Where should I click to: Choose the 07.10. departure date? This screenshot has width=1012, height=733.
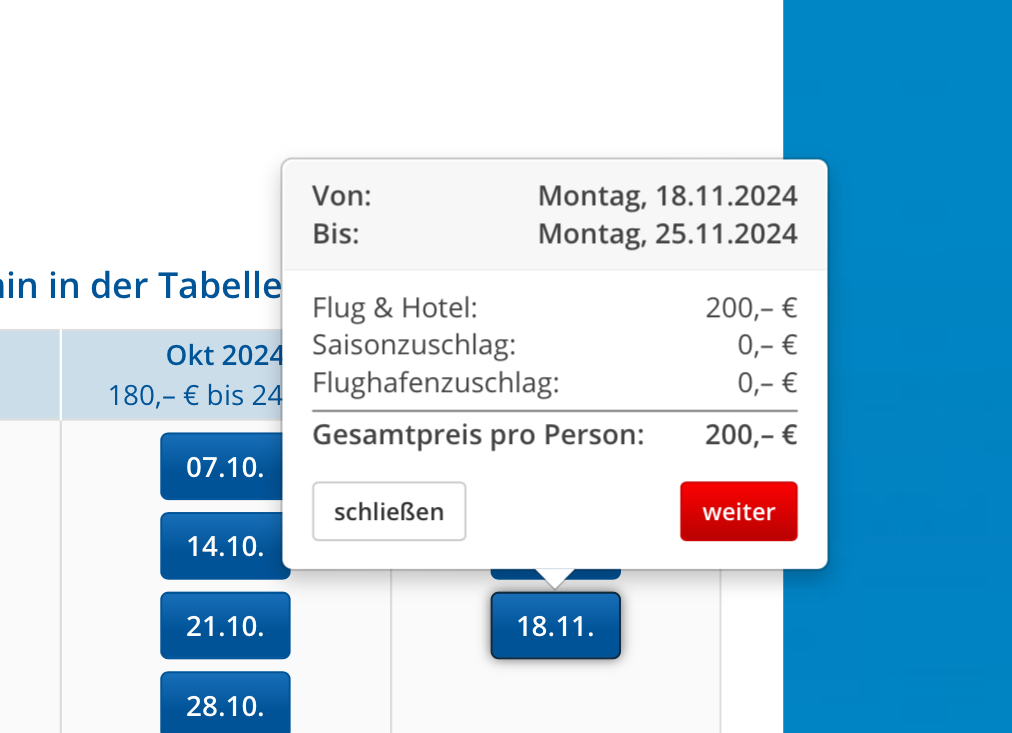tap(221, 467)
